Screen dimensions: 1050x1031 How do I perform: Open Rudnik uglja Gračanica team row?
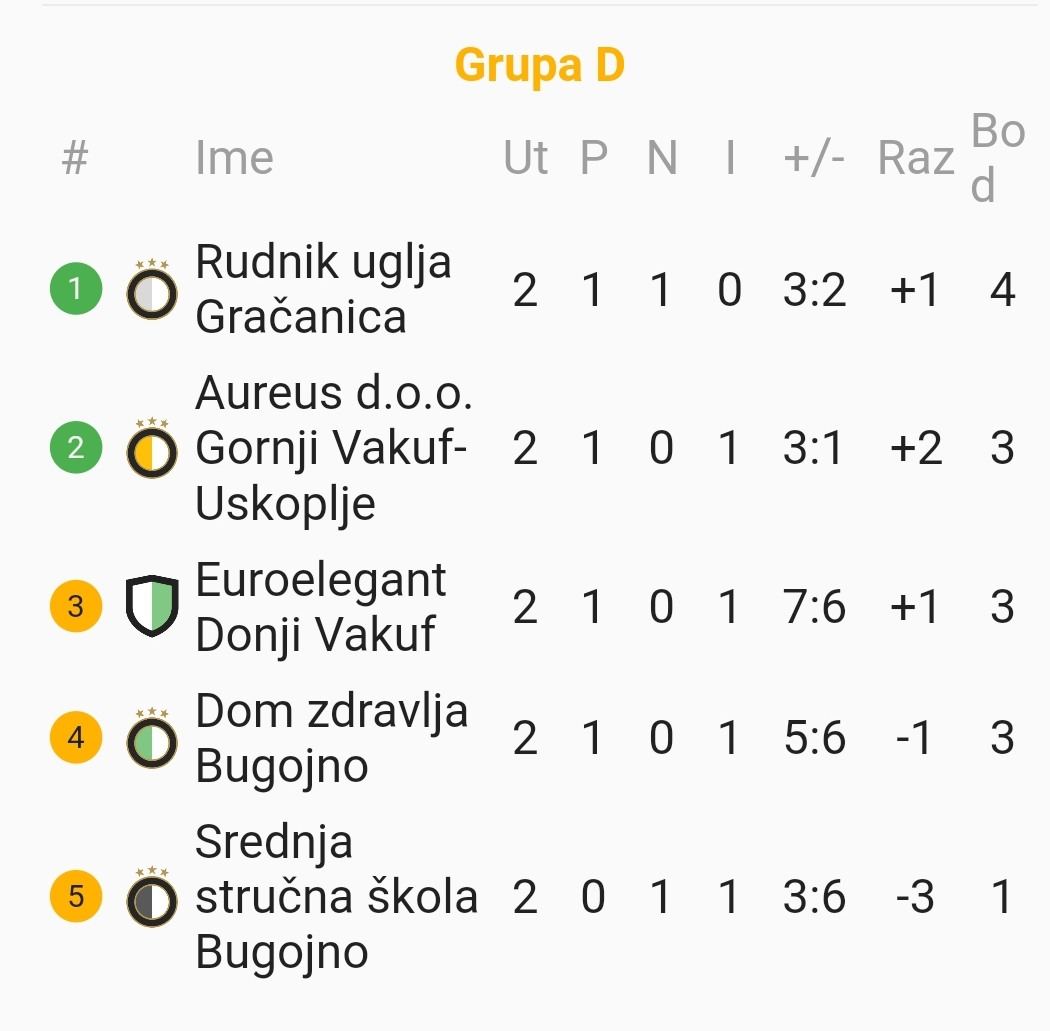(x=323, y=290)
